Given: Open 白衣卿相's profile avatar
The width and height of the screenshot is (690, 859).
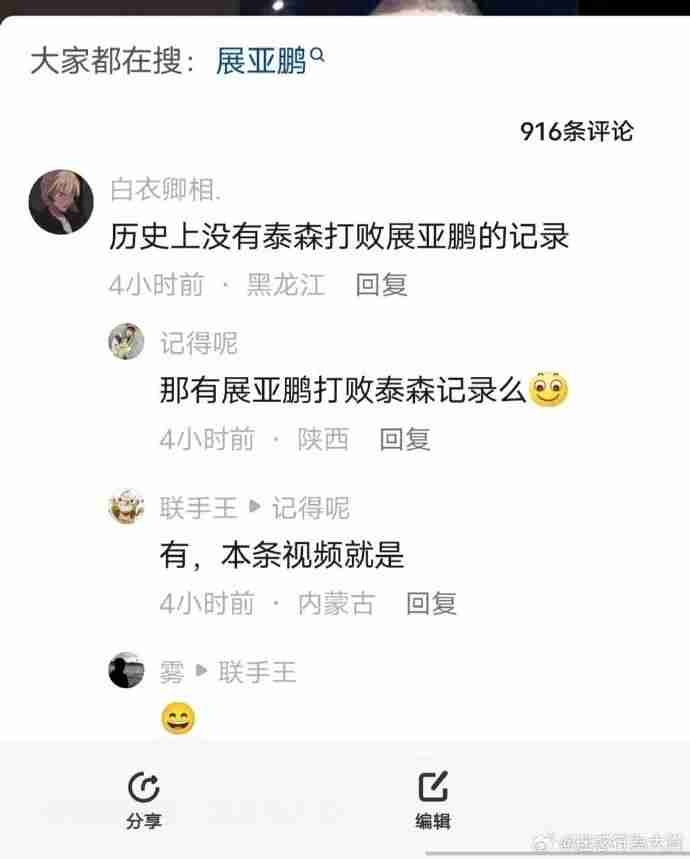Looking at the screenshot, I should (62, 201).
